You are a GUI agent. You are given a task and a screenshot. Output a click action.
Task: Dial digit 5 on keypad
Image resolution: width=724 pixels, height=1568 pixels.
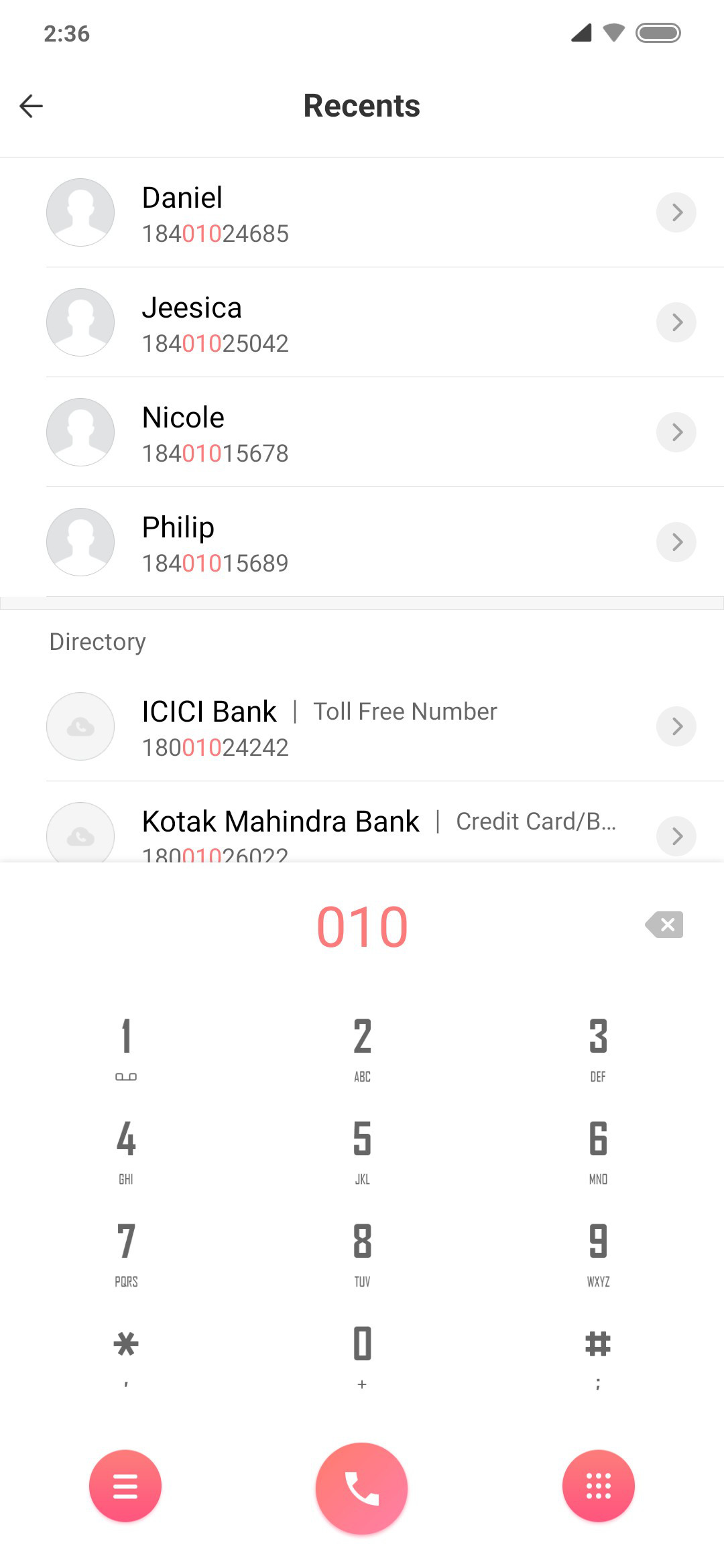pos(362,1151)
